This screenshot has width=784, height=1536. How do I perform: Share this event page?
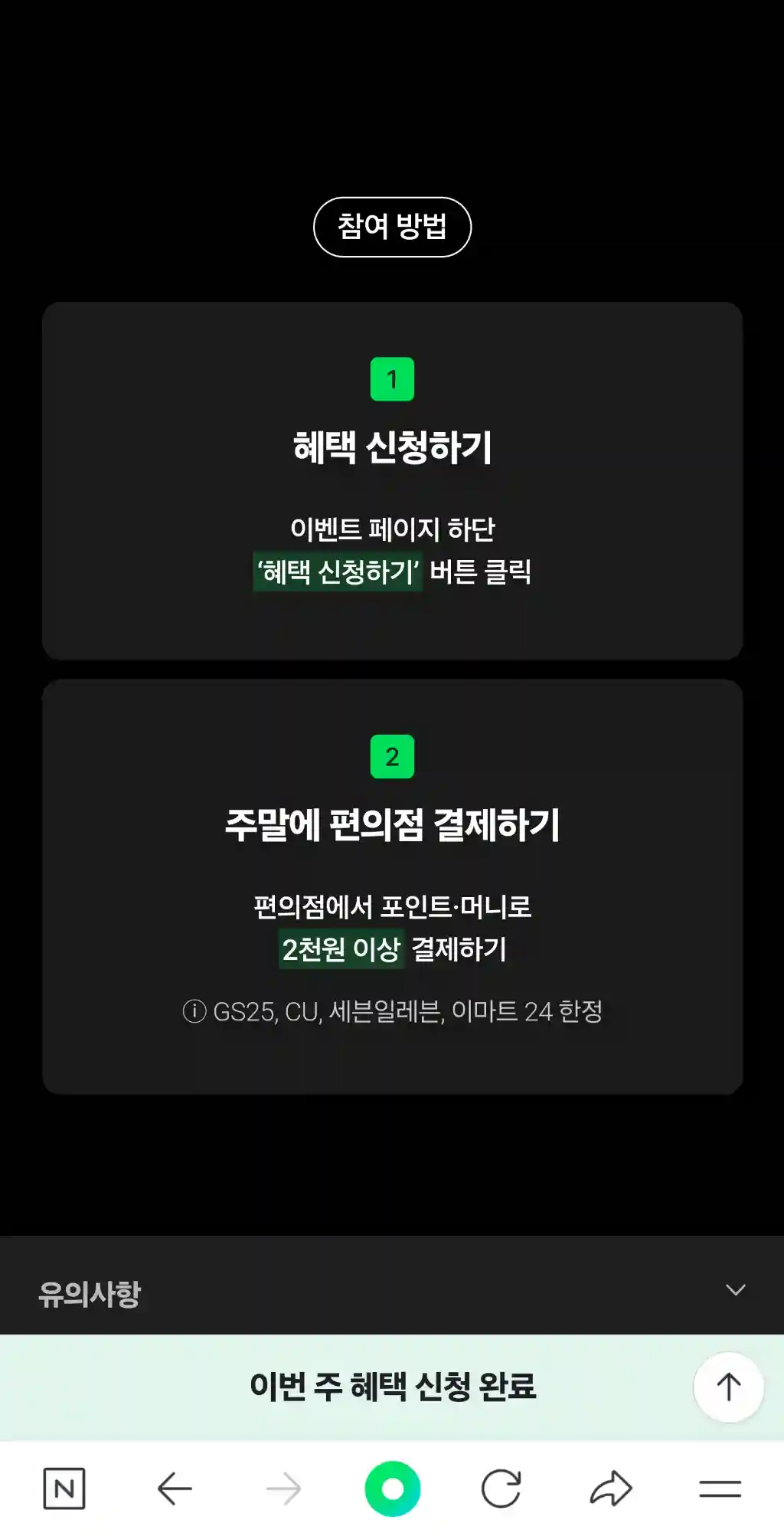[x=610, y=1489]
